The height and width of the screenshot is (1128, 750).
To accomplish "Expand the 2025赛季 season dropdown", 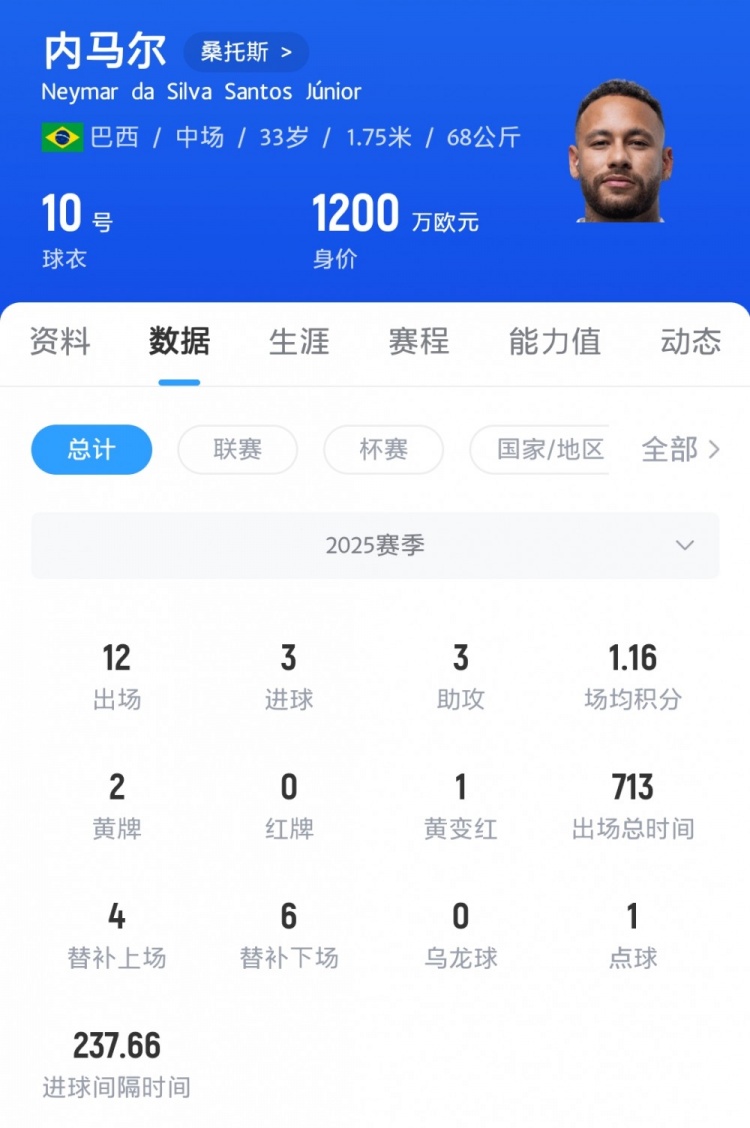I will 375,546.
